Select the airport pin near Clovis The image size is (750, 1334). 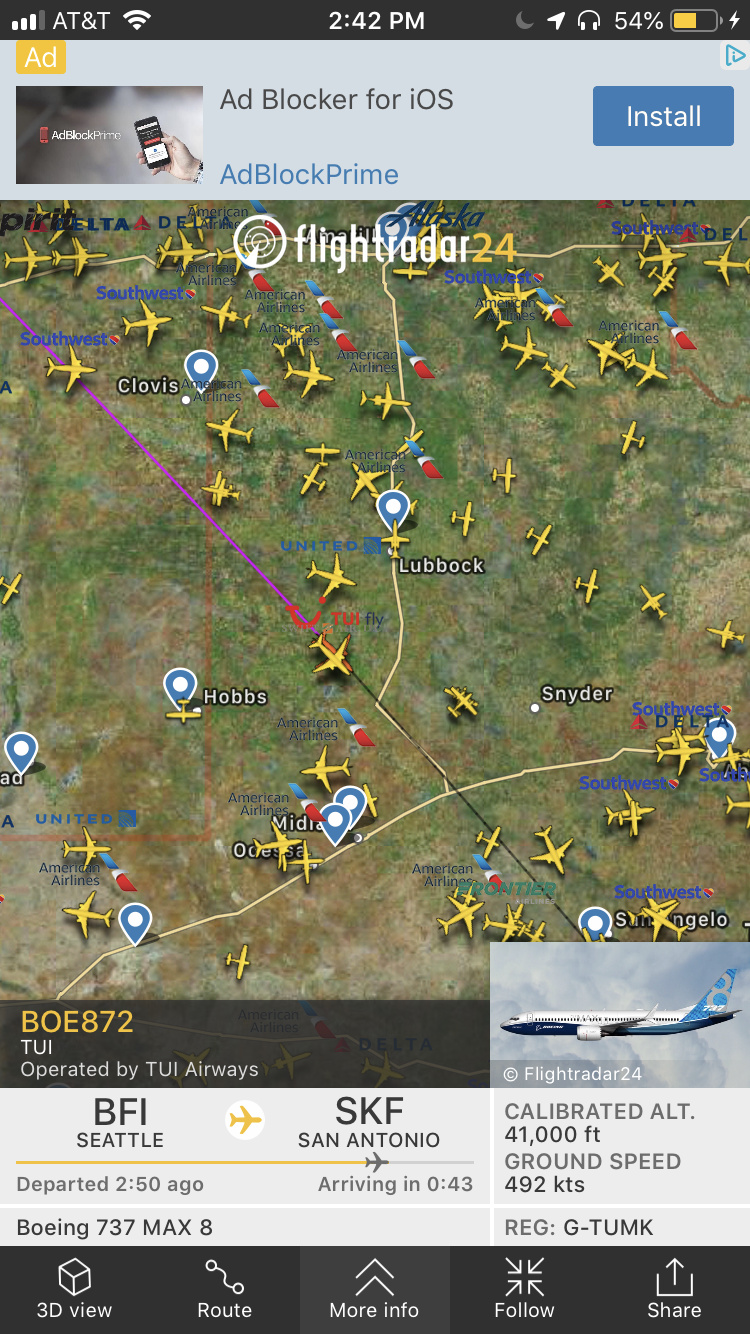tap(201, 369)
